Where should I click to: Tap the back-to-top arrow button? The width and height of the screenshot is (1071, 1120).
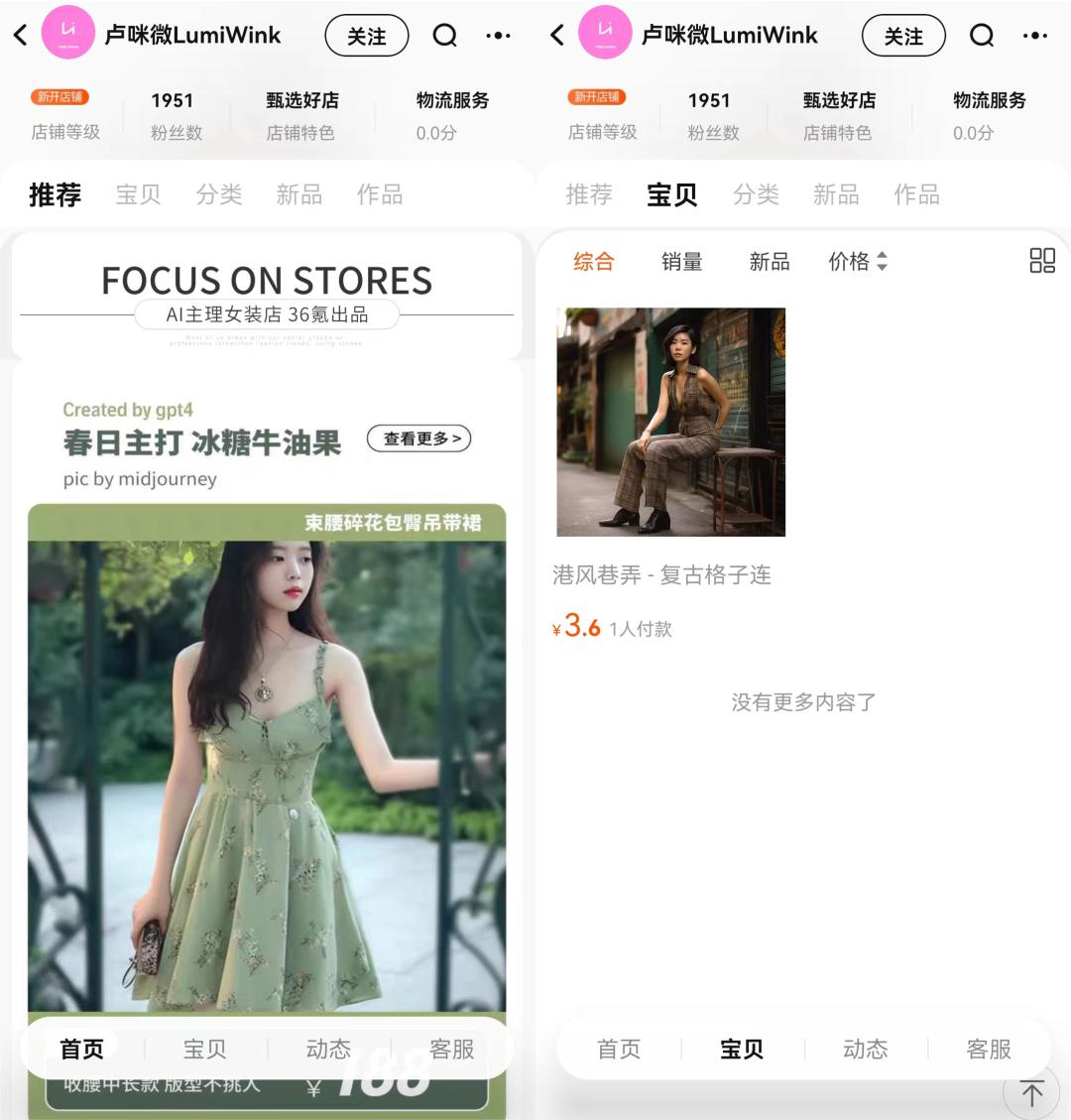(x=1030, y=1092)
